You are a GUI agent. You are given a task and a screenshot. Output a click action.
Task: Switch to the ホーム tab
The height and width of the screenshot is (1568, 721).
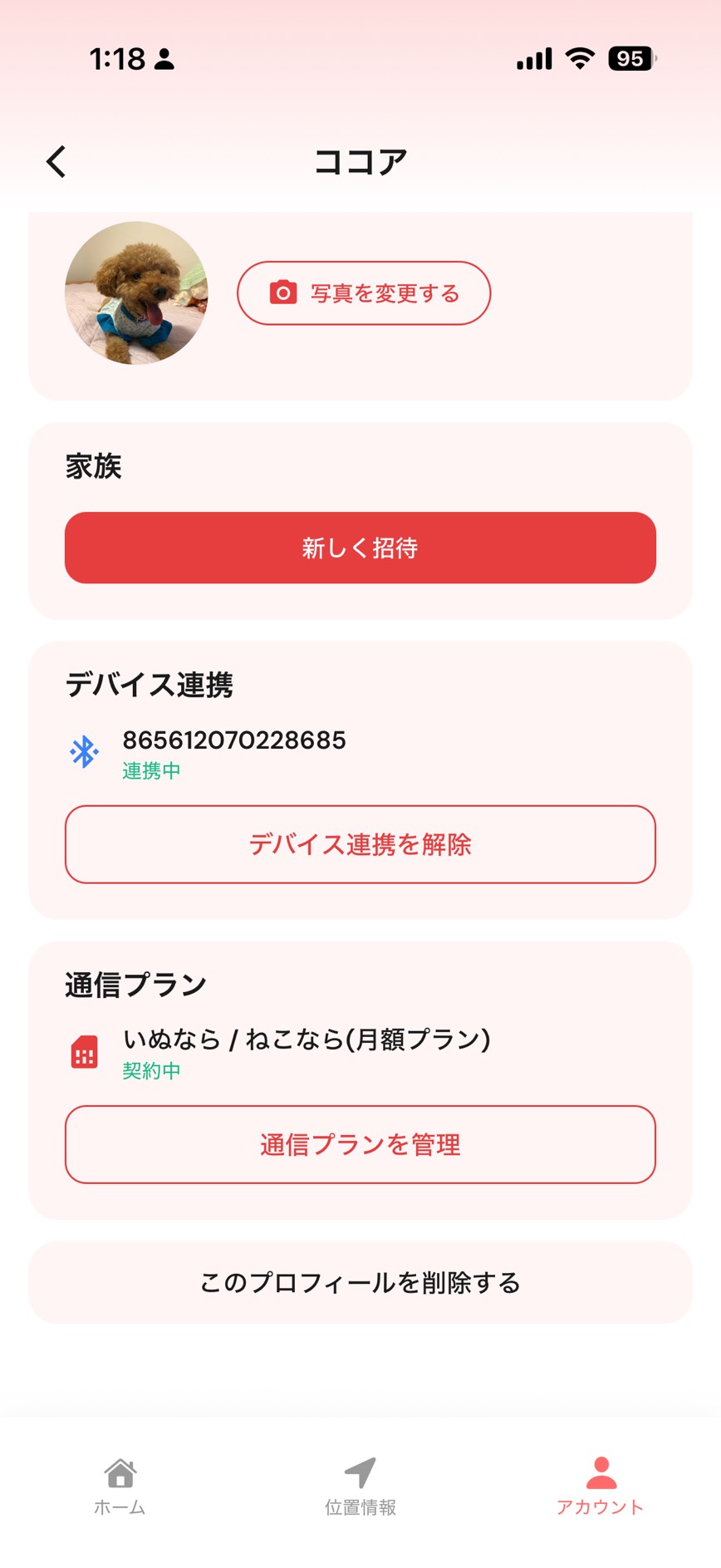(120, 1487)
